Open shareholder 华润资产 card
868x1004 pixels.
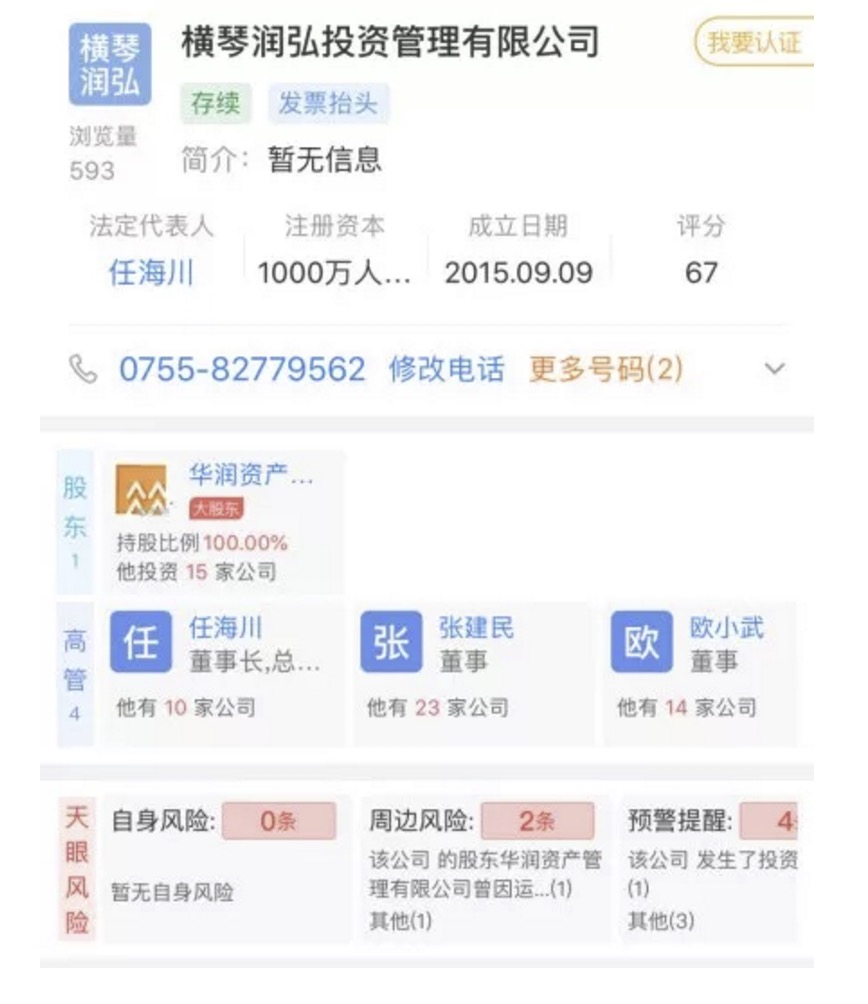(223, 522)
